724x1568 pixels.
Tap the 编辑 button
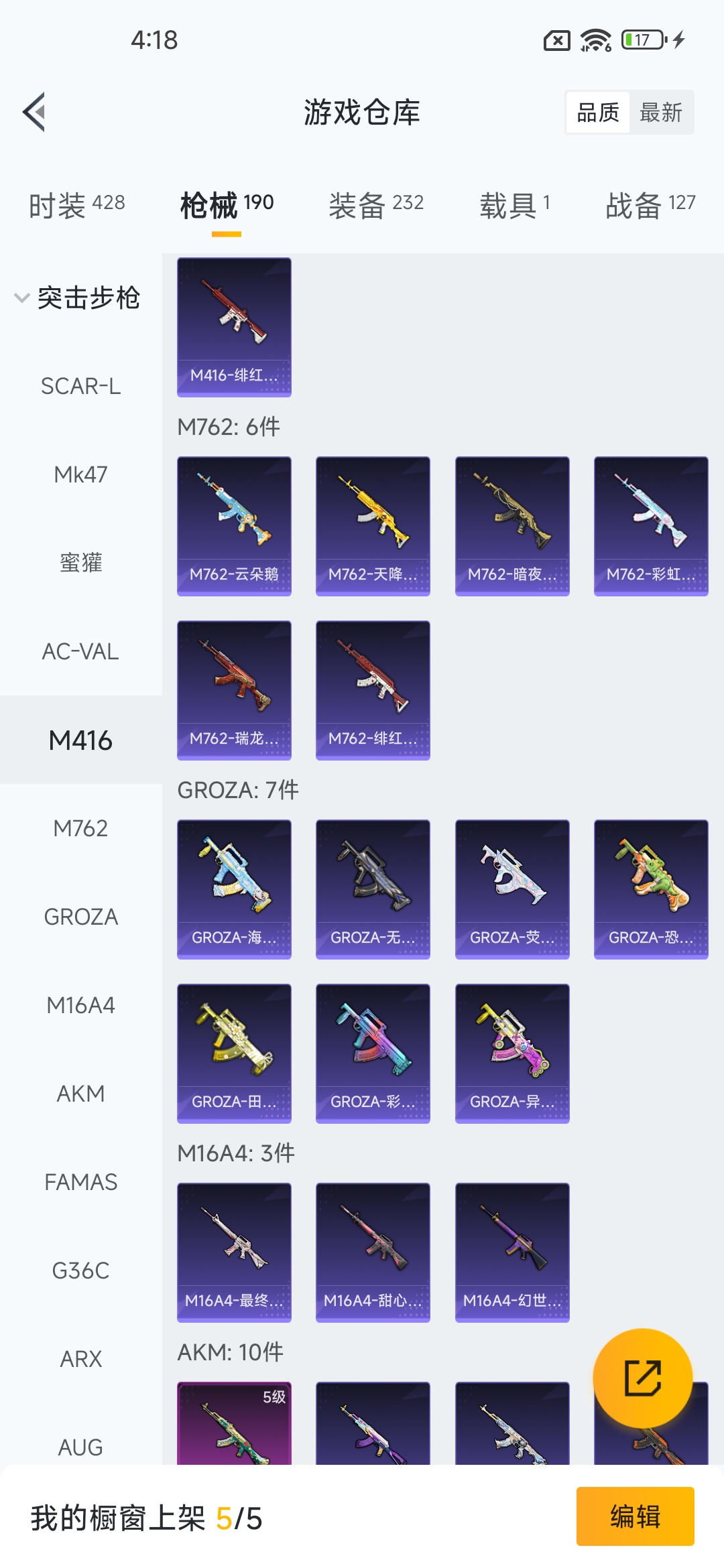pyautogui.click(x=635, y=1516)
